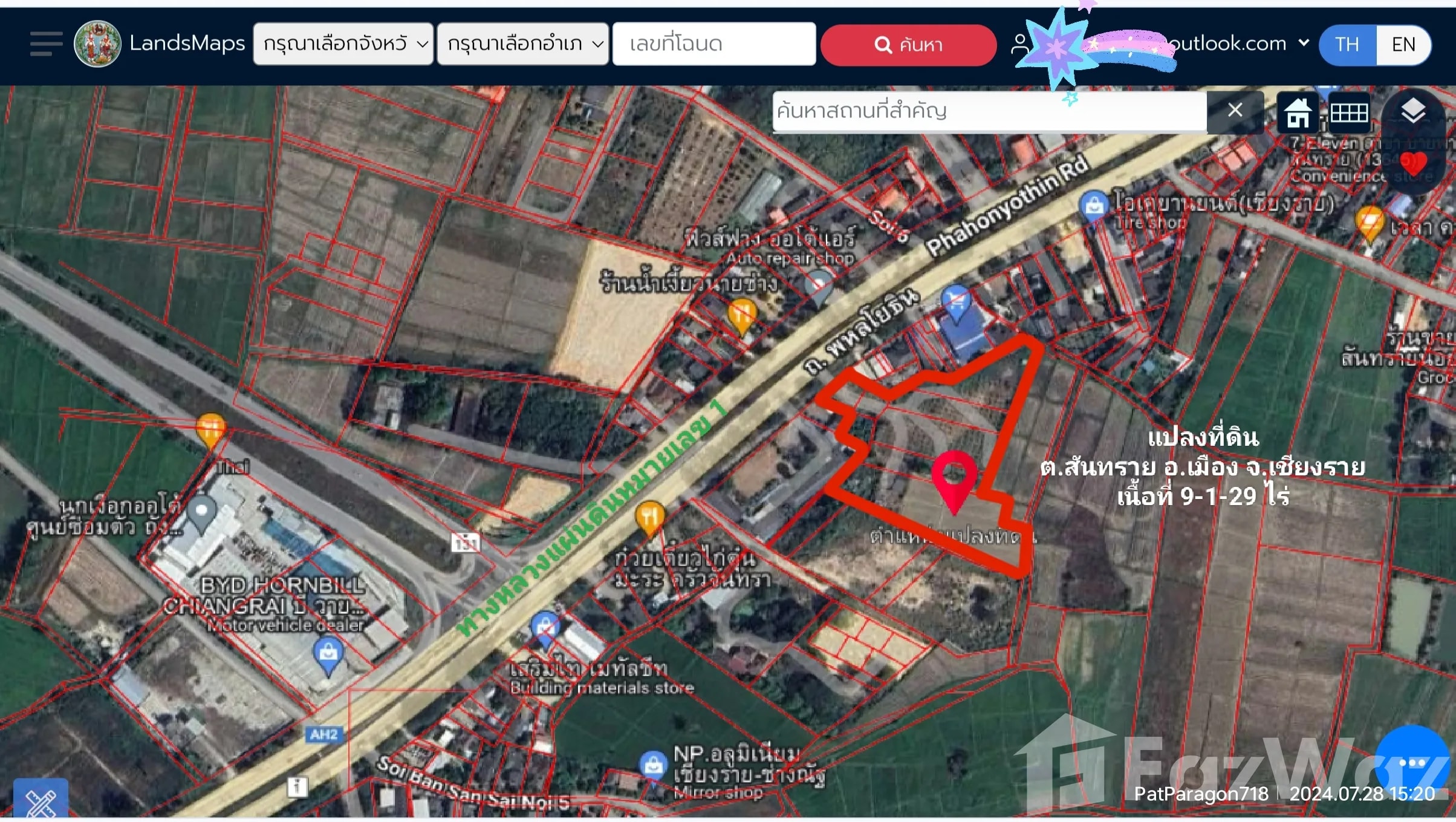The width and height of the screenshot is (1456, 822).
Task: Tap the grid icon on map toolbar
Action: pos(1349,113)
